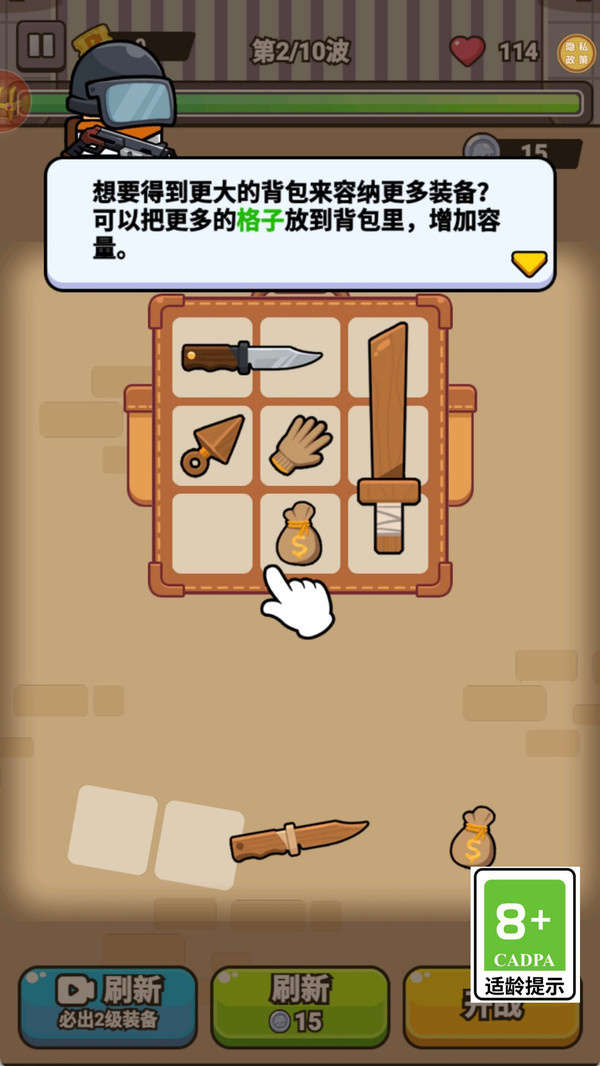
Task: Select the steel knife in the backpack
Action: click(x=251, y=358)
